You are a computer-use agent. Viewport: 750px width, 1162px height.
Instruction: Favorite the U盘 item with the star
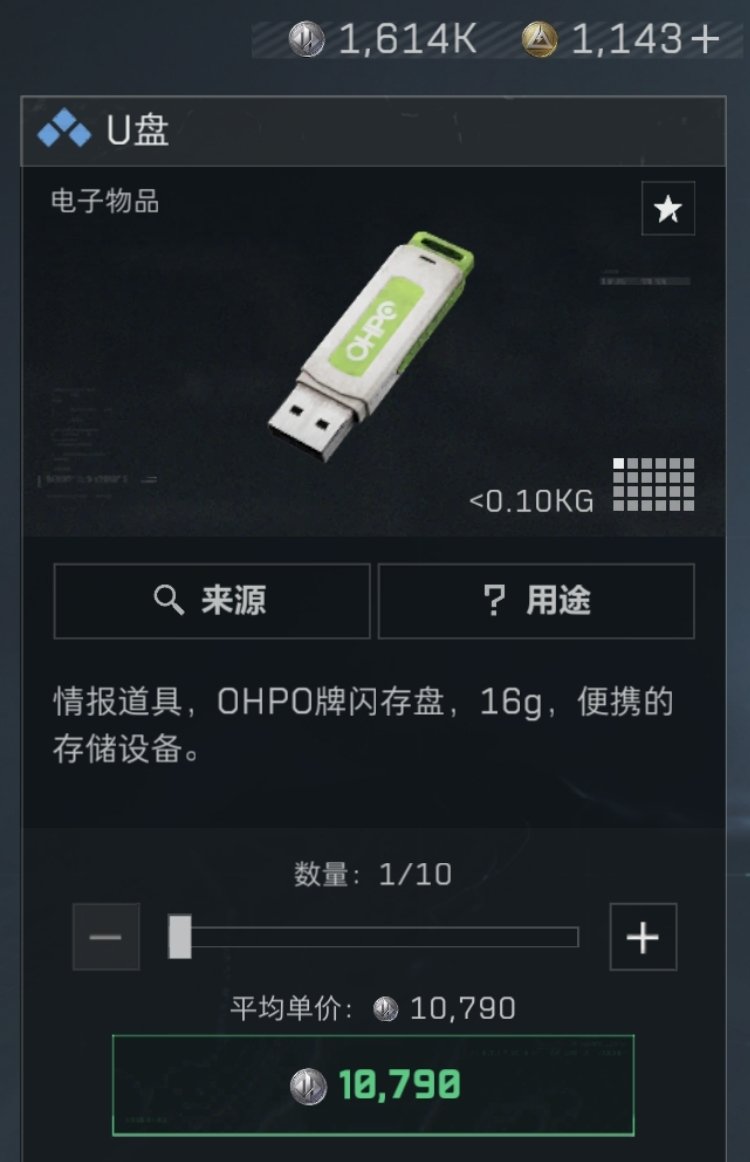(667, 209)
